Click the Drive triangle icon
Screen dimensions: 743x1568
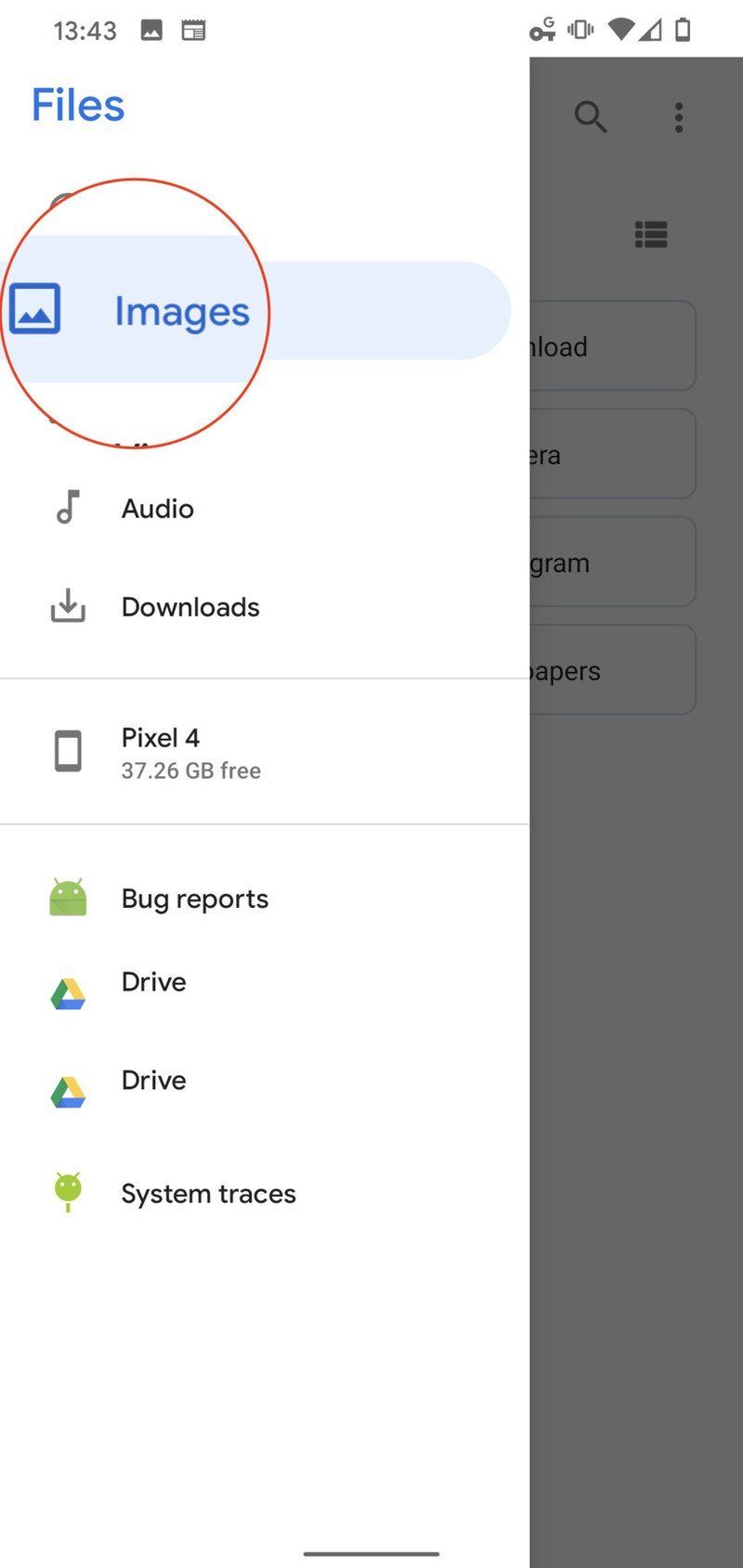click(66, 991)
